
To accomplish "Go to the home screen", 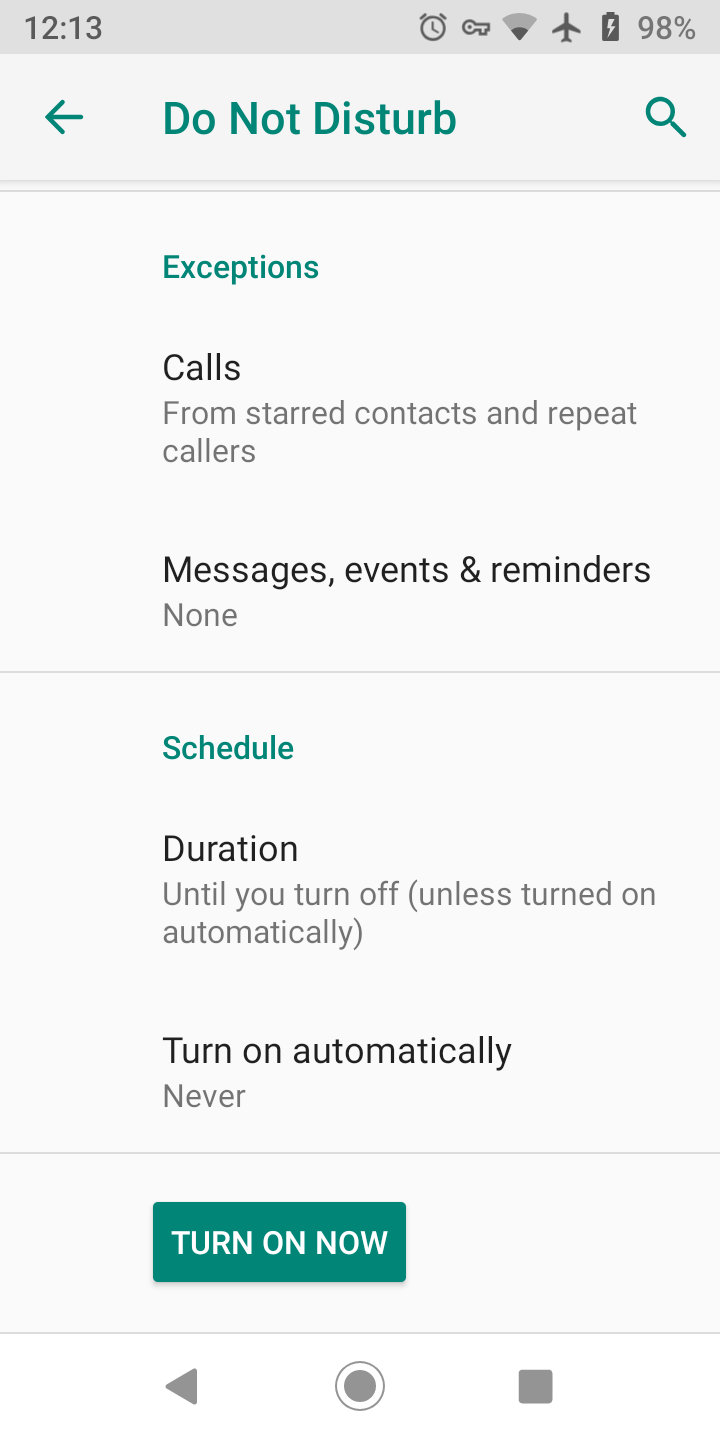I will tap(360, 1386).
